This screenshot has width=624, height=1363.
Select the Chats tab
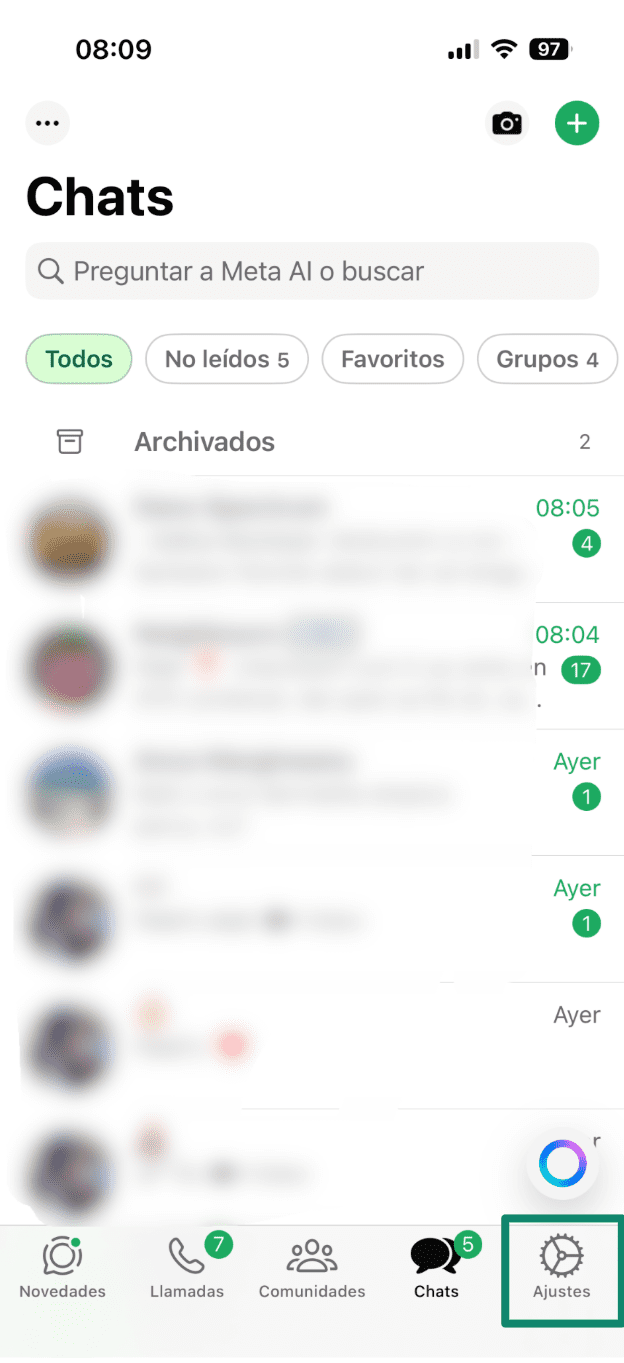coord(437,1268)
